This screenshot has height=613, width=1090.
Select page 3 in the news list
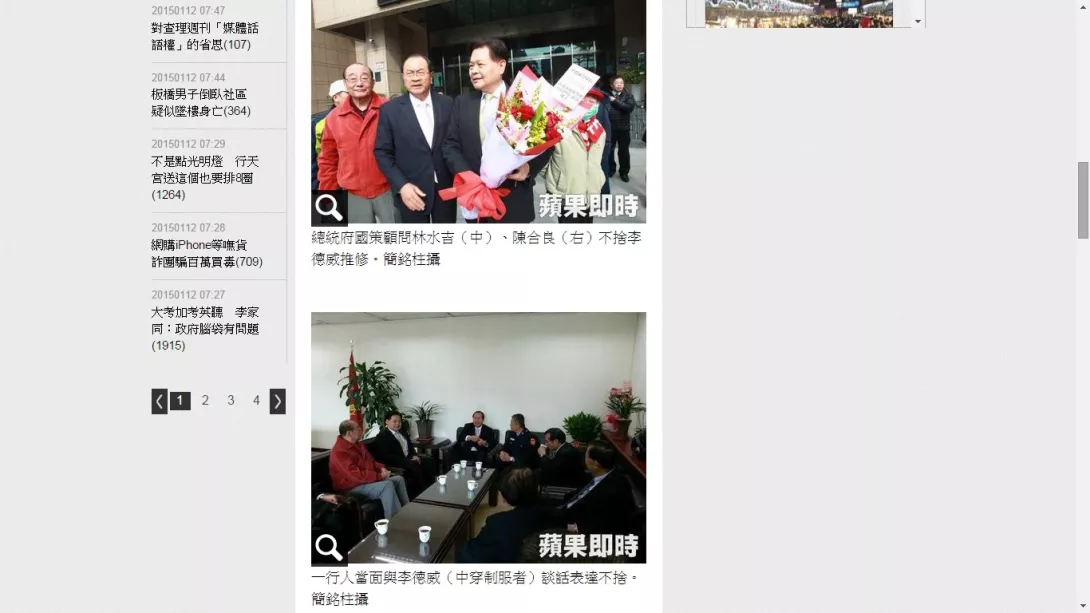(231, 401)
